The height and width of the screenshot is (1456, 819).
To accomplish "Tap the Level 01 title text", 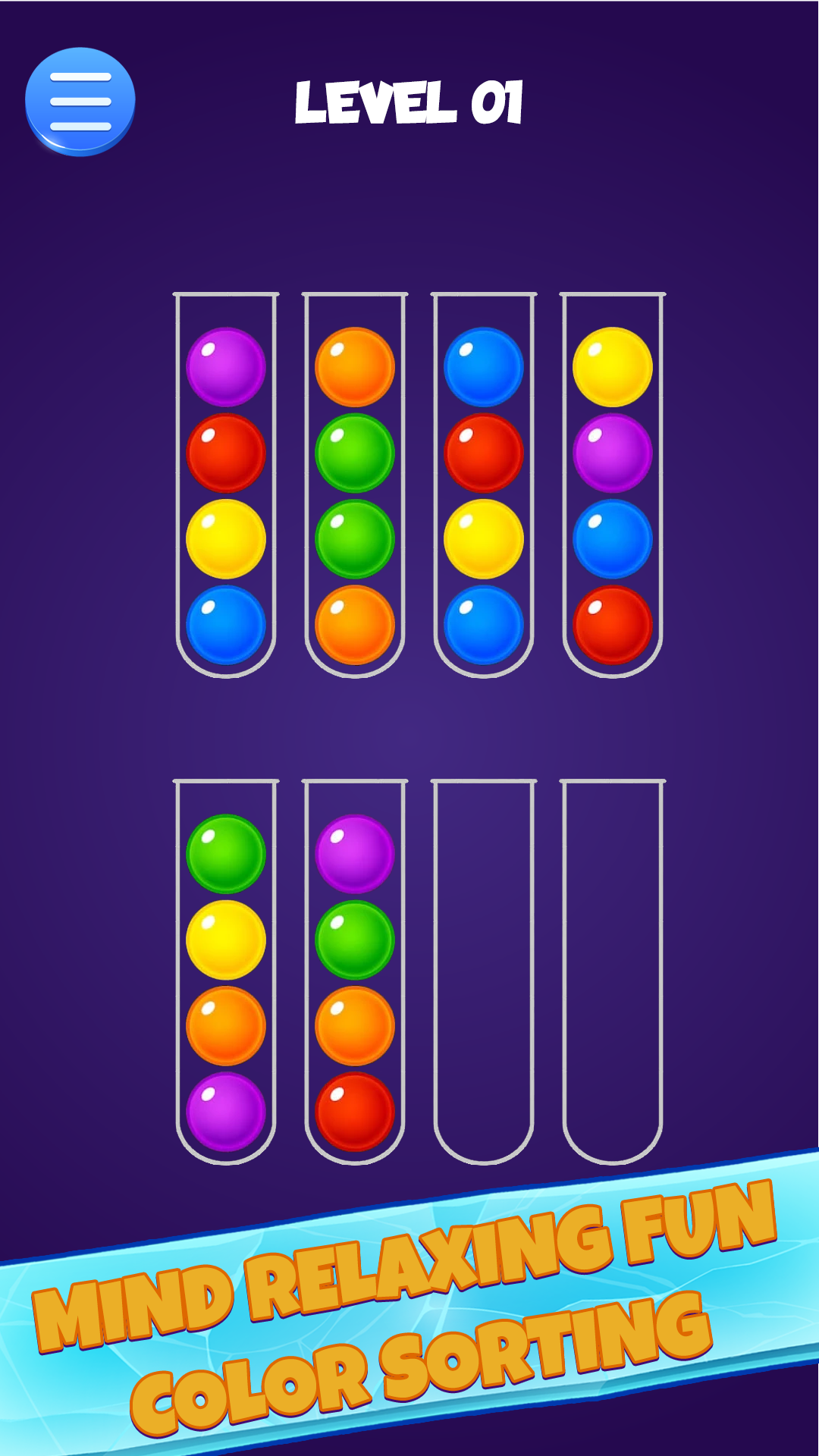I will pos(409,102).
